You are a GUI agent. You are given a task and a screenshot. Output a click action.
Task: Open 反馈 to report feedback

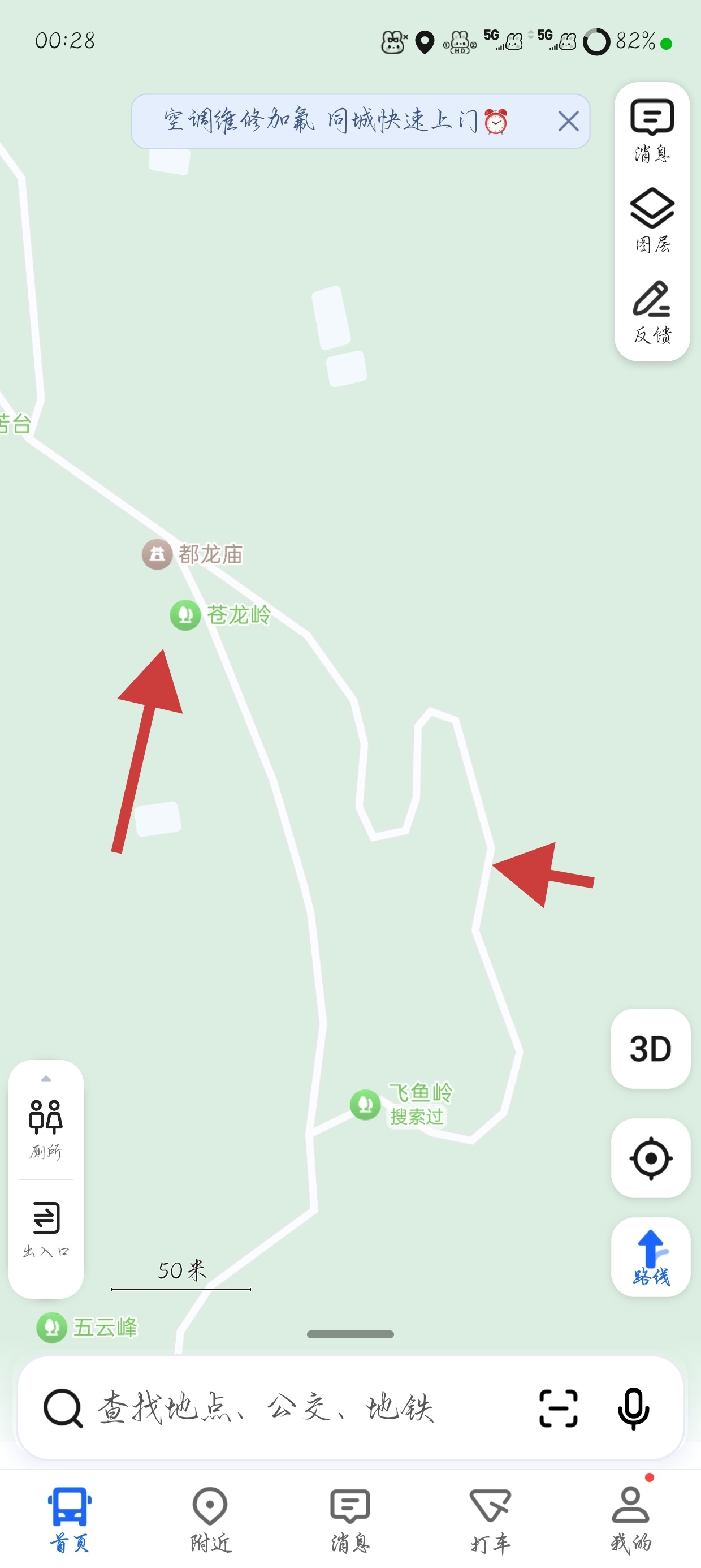click(x=652, y=312)
